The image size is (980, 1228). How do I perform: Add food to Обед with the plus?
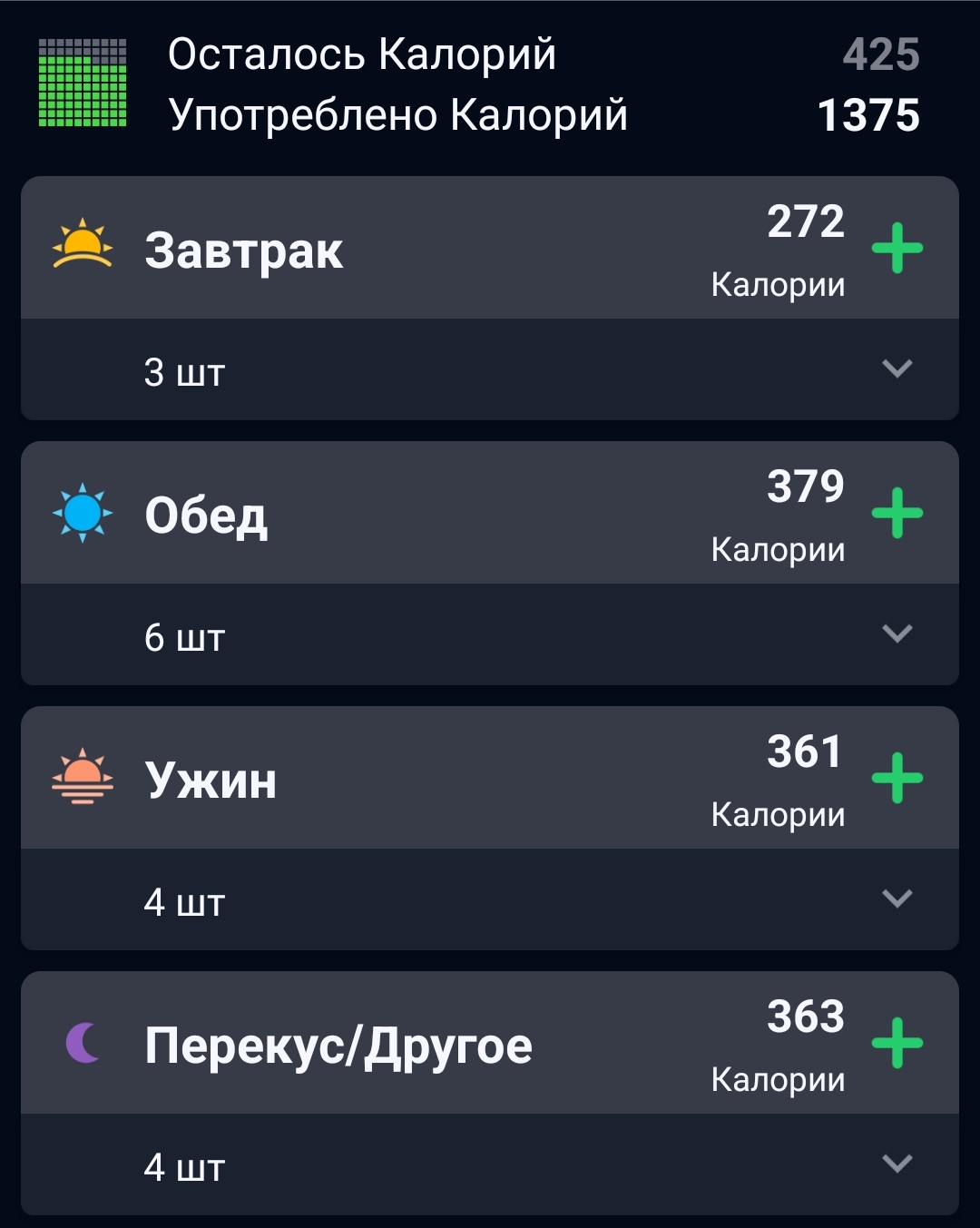(897, 513)
